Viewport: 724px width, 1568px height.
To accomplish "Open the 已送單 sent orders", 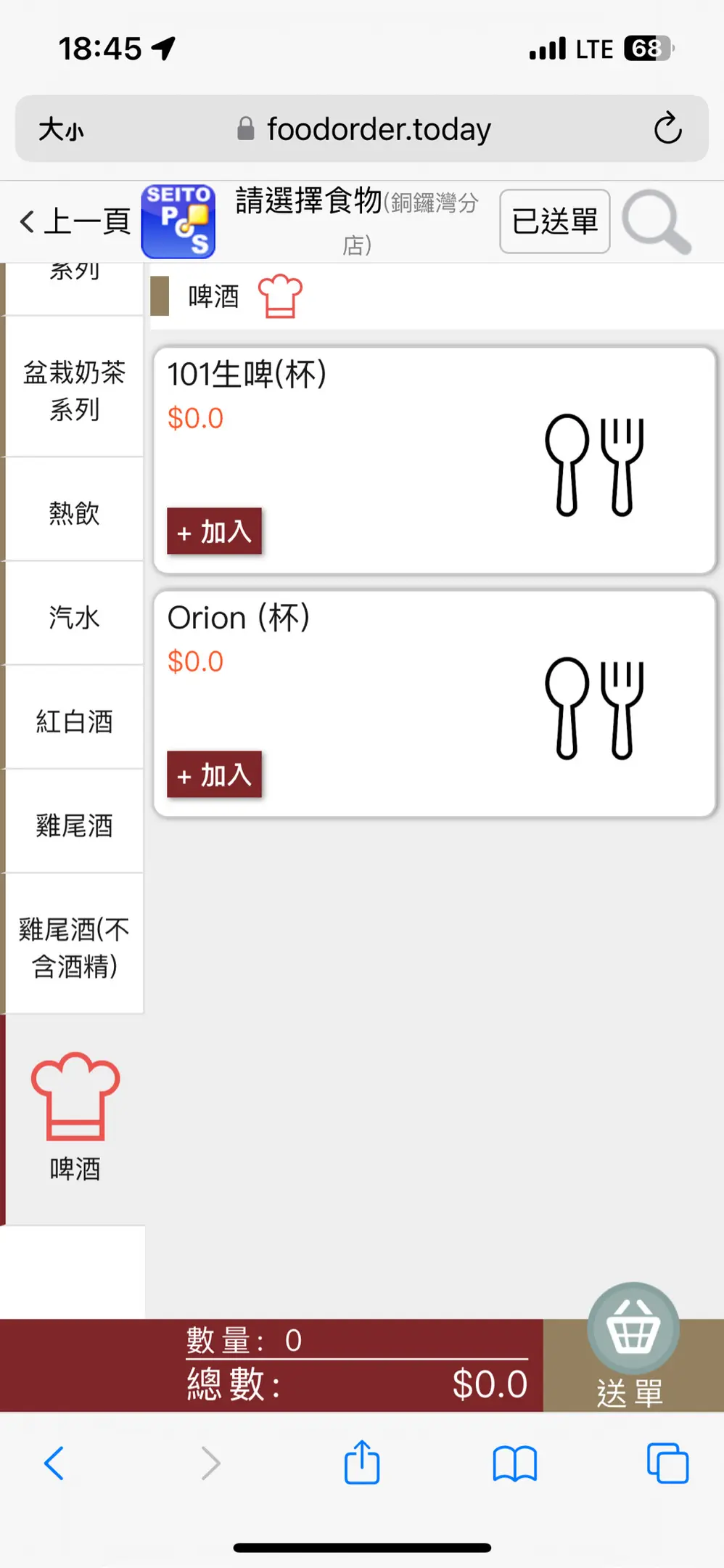I will [554, 221].
